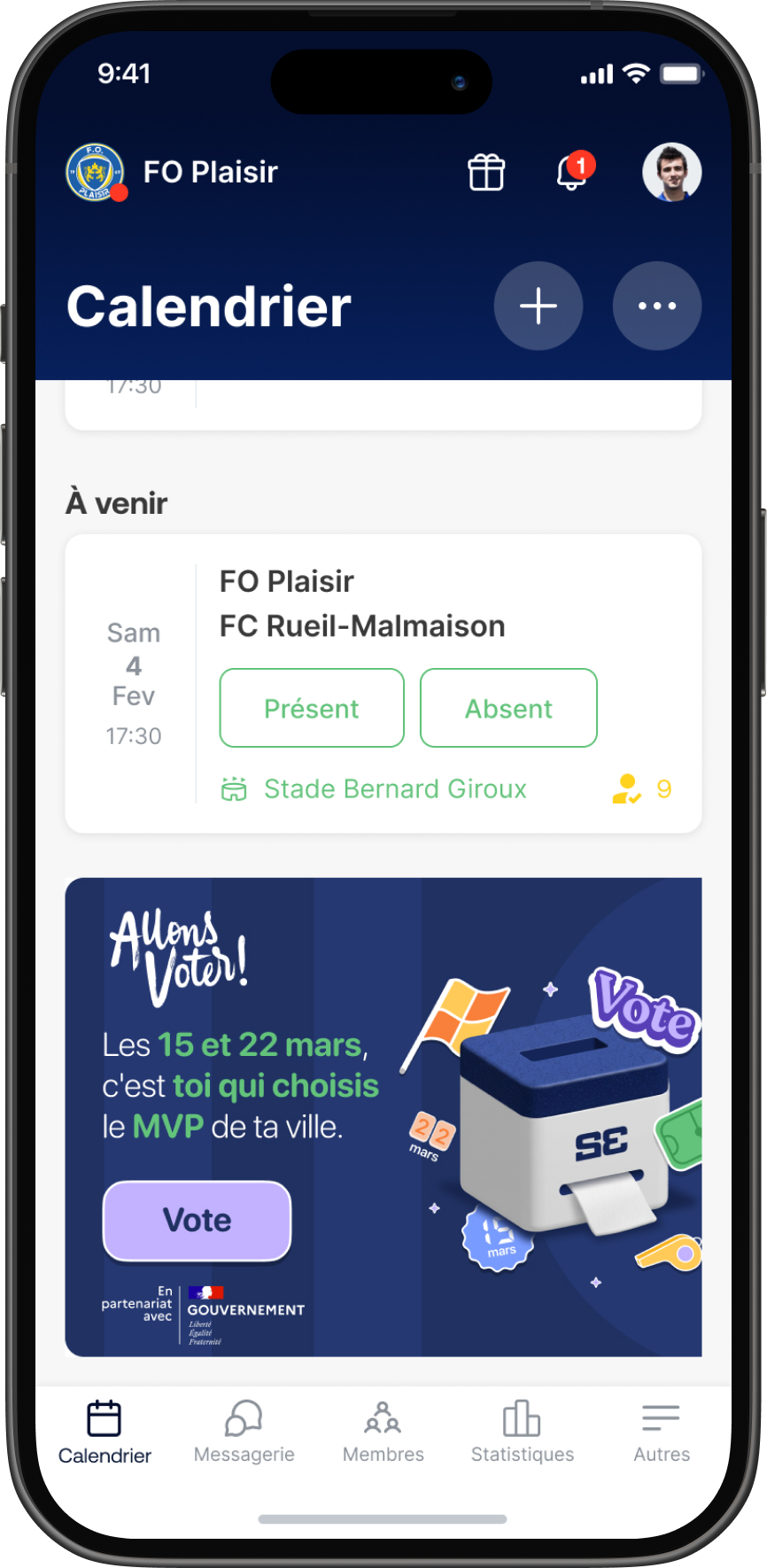View the 9 confirmed attendees
Screen dimensions: 767x1568
pyautogui.click(x=642, y=788)
